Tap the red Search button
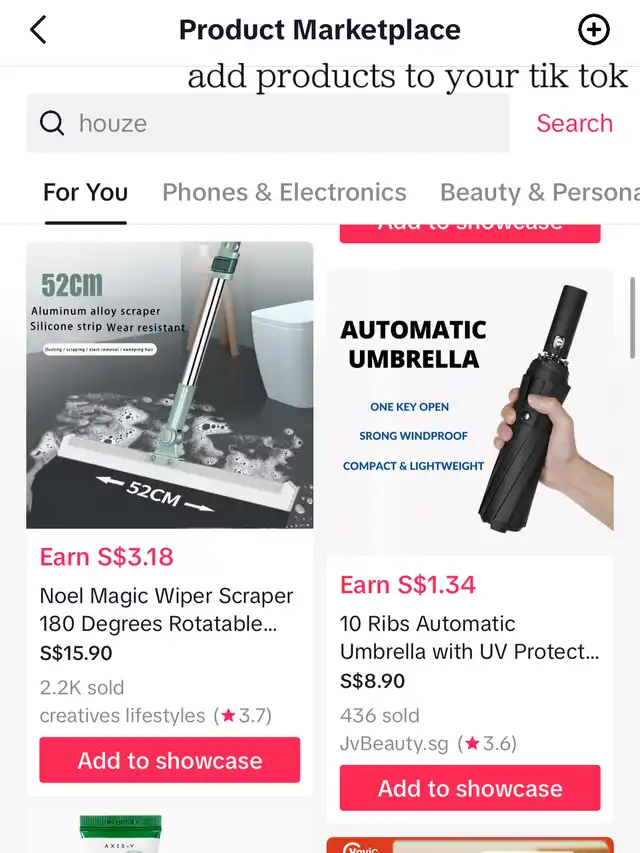The height and width of the screenshot is (853, 640). 574,123
